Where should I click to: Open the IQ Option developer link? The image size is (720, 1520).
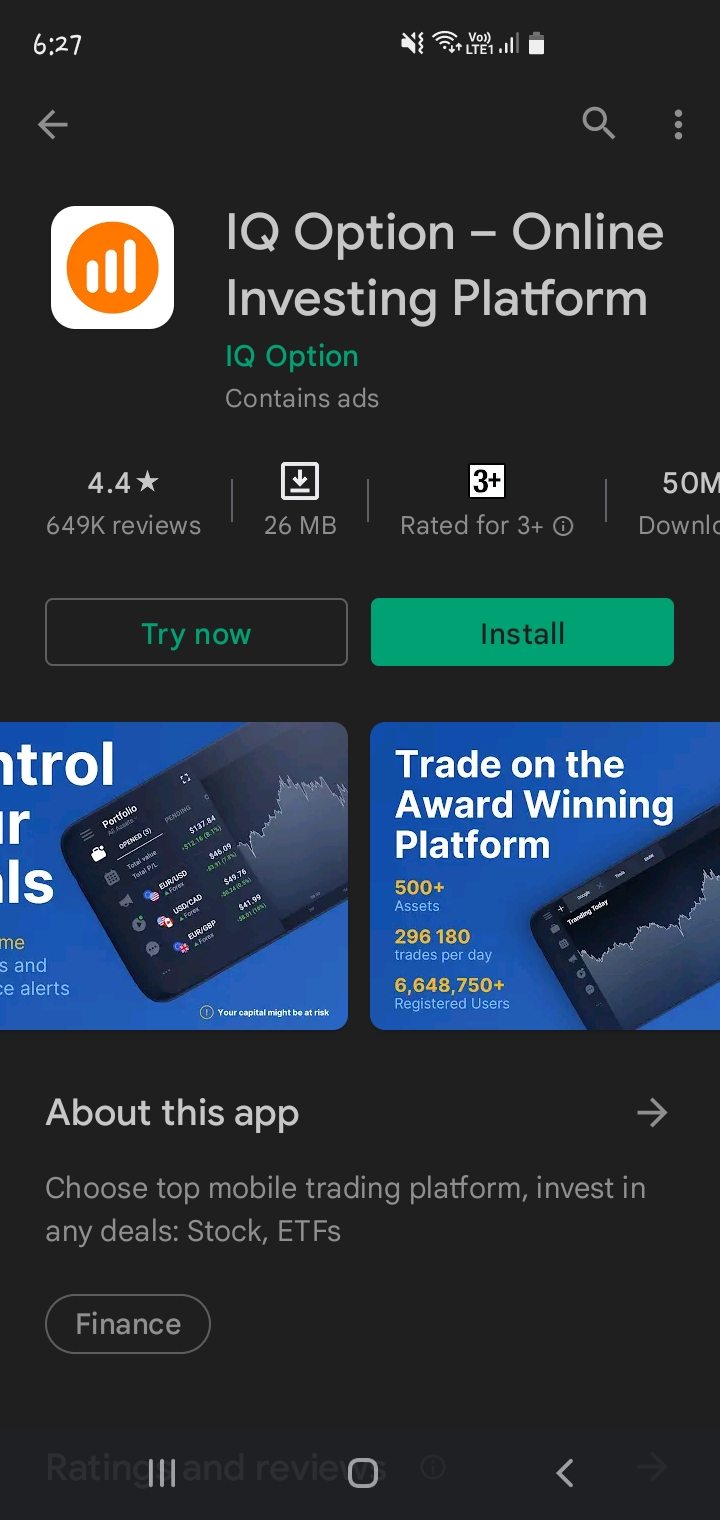pos(291,356)
